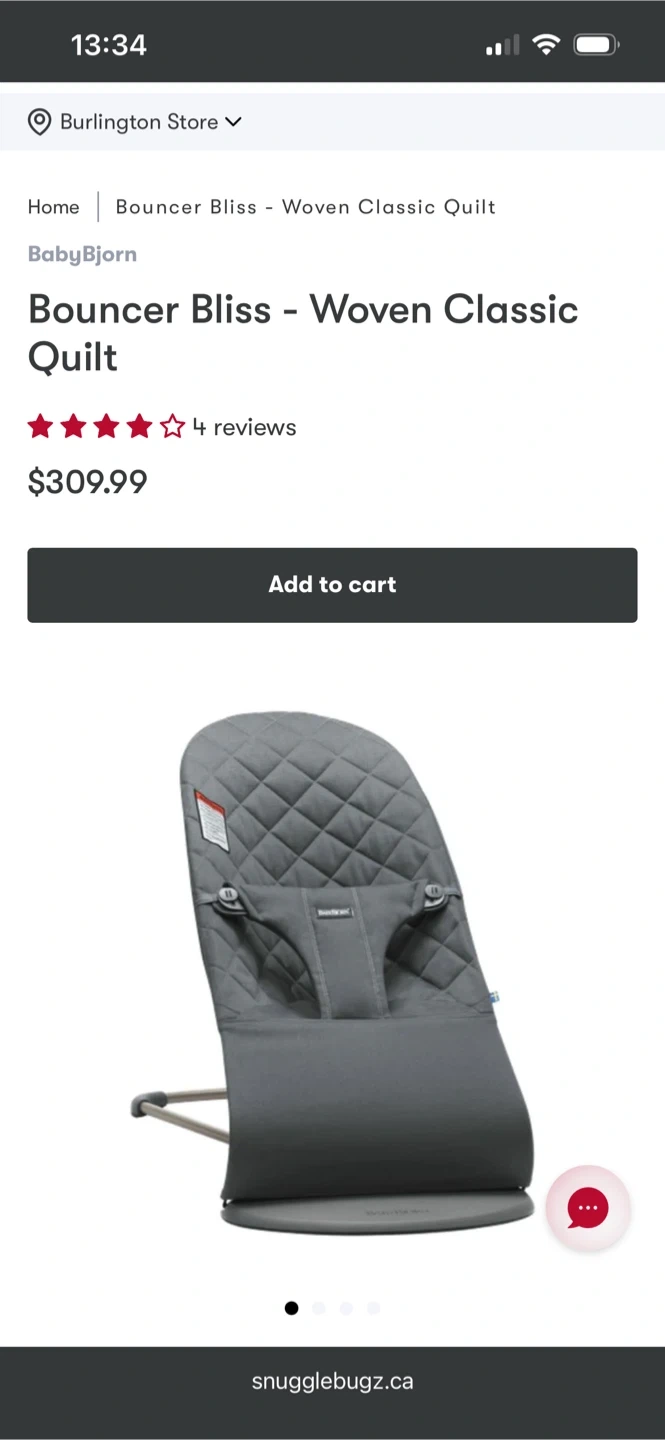Viewport: 665px width, 1440px height.
Task: View the 4 reviews
Action: click(244, 427)
